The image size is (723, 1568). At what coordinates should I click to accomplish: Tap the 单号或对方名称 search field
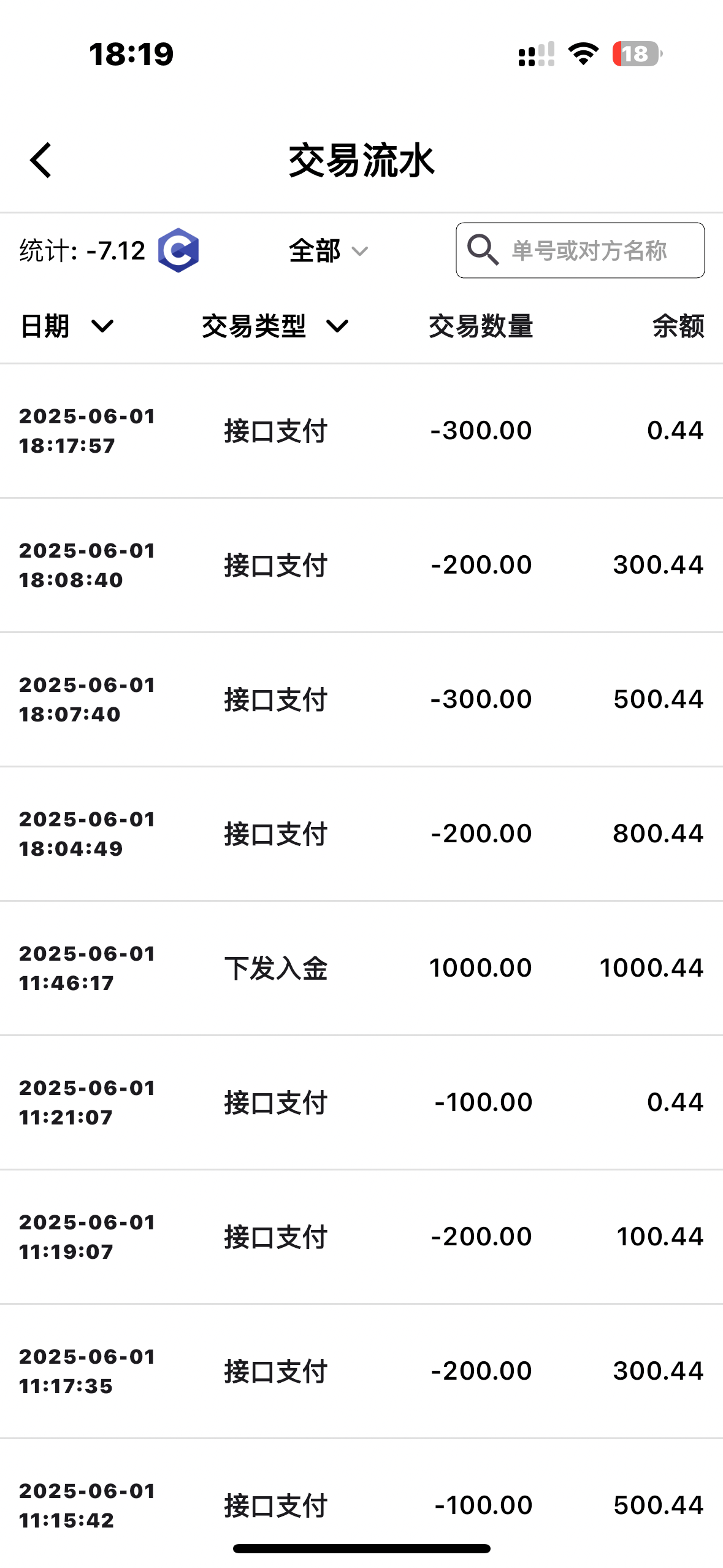click(x=587, y=251)
